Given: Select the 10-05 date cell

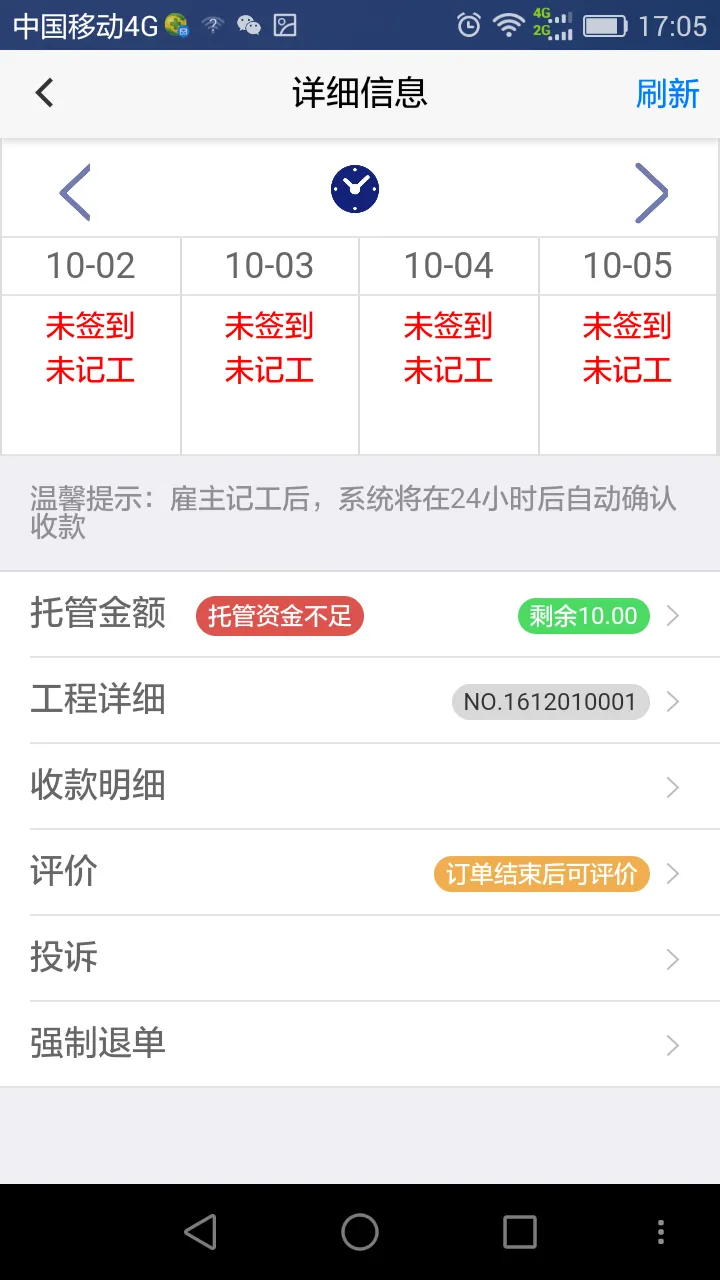Looking at the screenshot, I should 628,346.
